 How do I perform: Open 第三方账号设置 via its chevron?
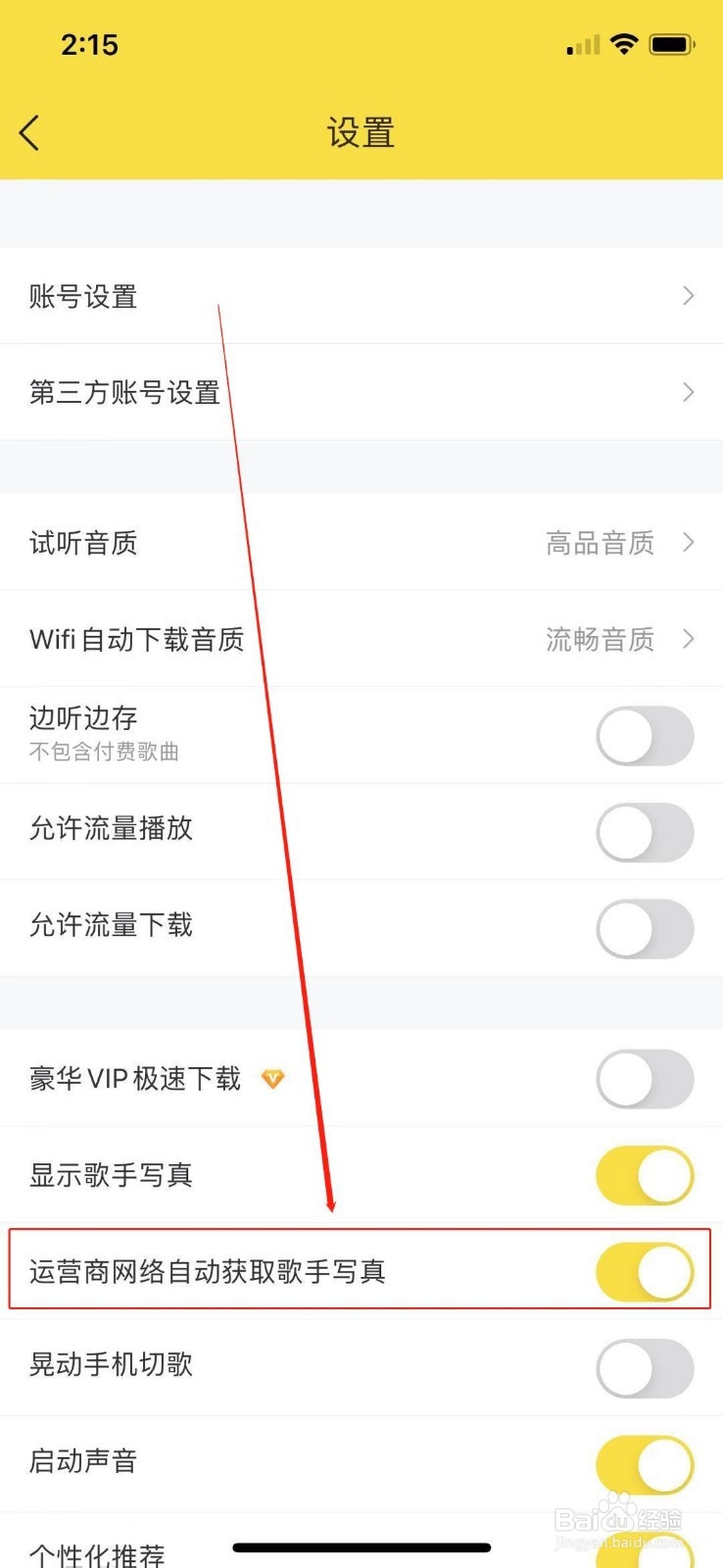[x=690, y=392]
